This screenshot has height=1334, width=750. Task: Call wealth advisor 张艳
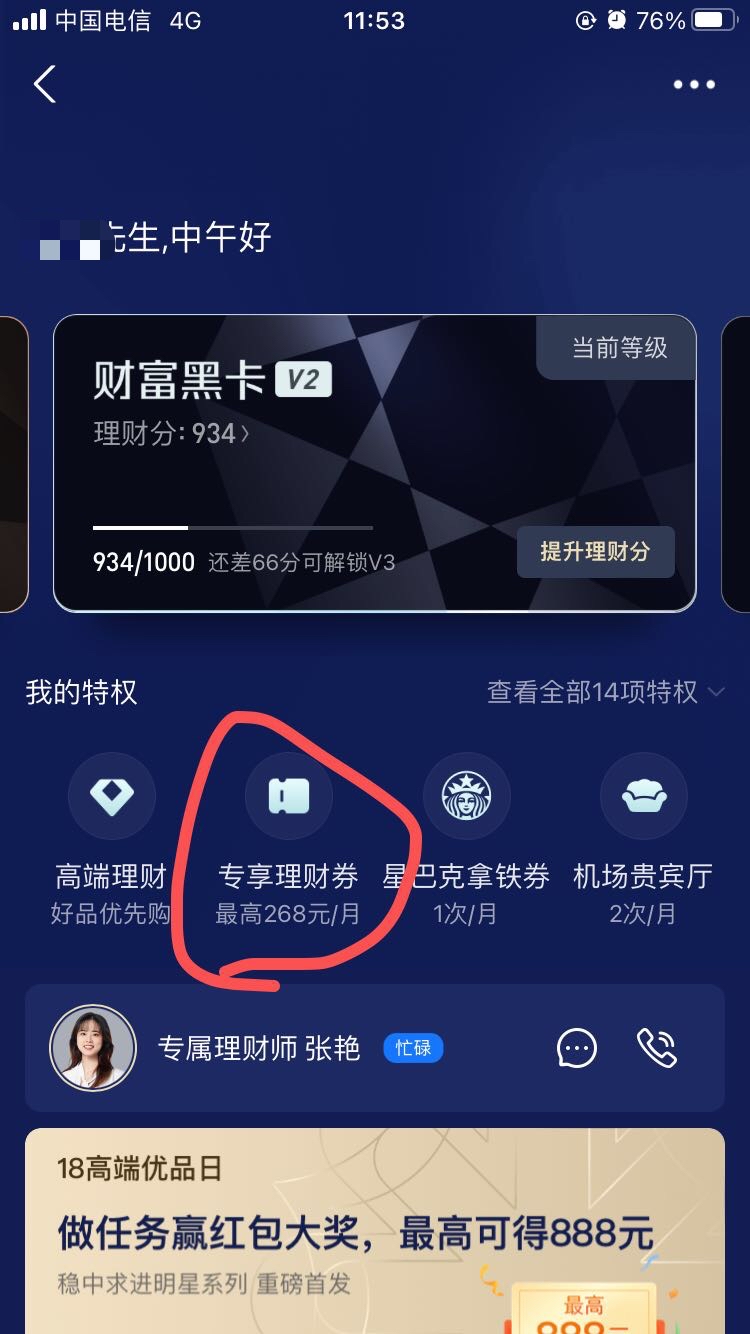[657, 1048]
